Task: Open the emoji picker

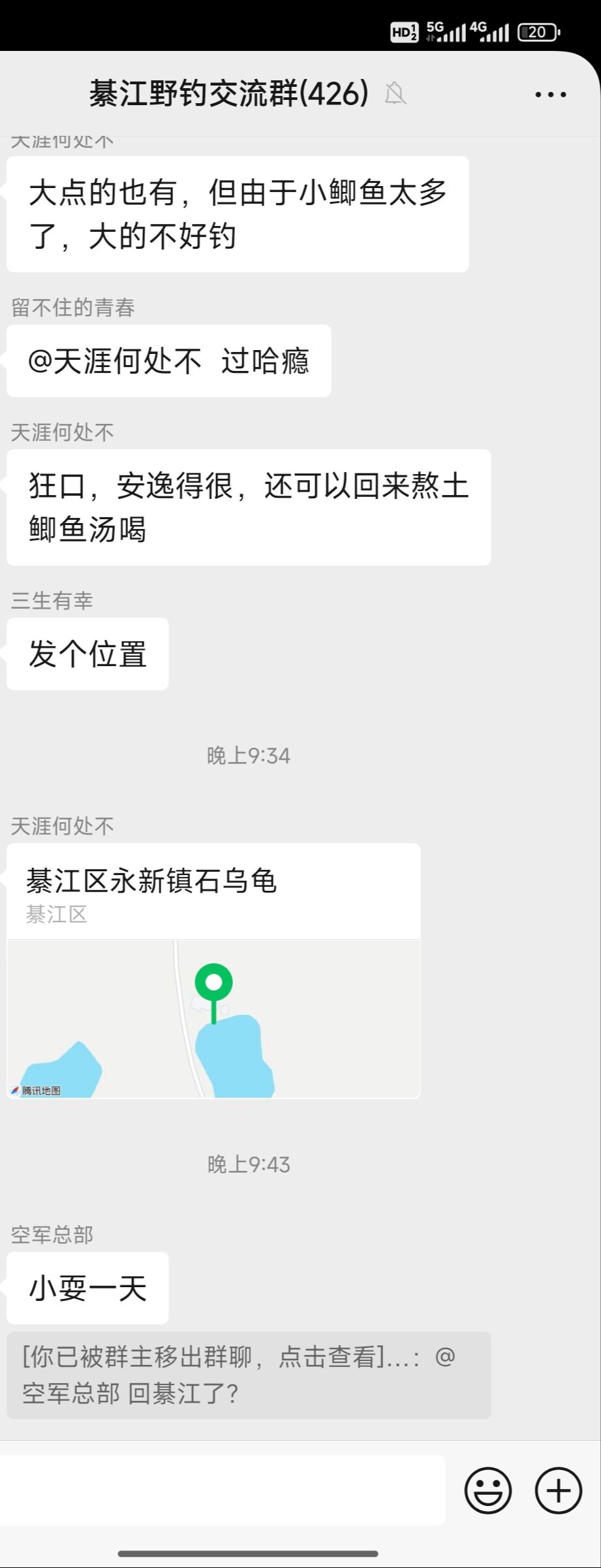Action: 487,1490
